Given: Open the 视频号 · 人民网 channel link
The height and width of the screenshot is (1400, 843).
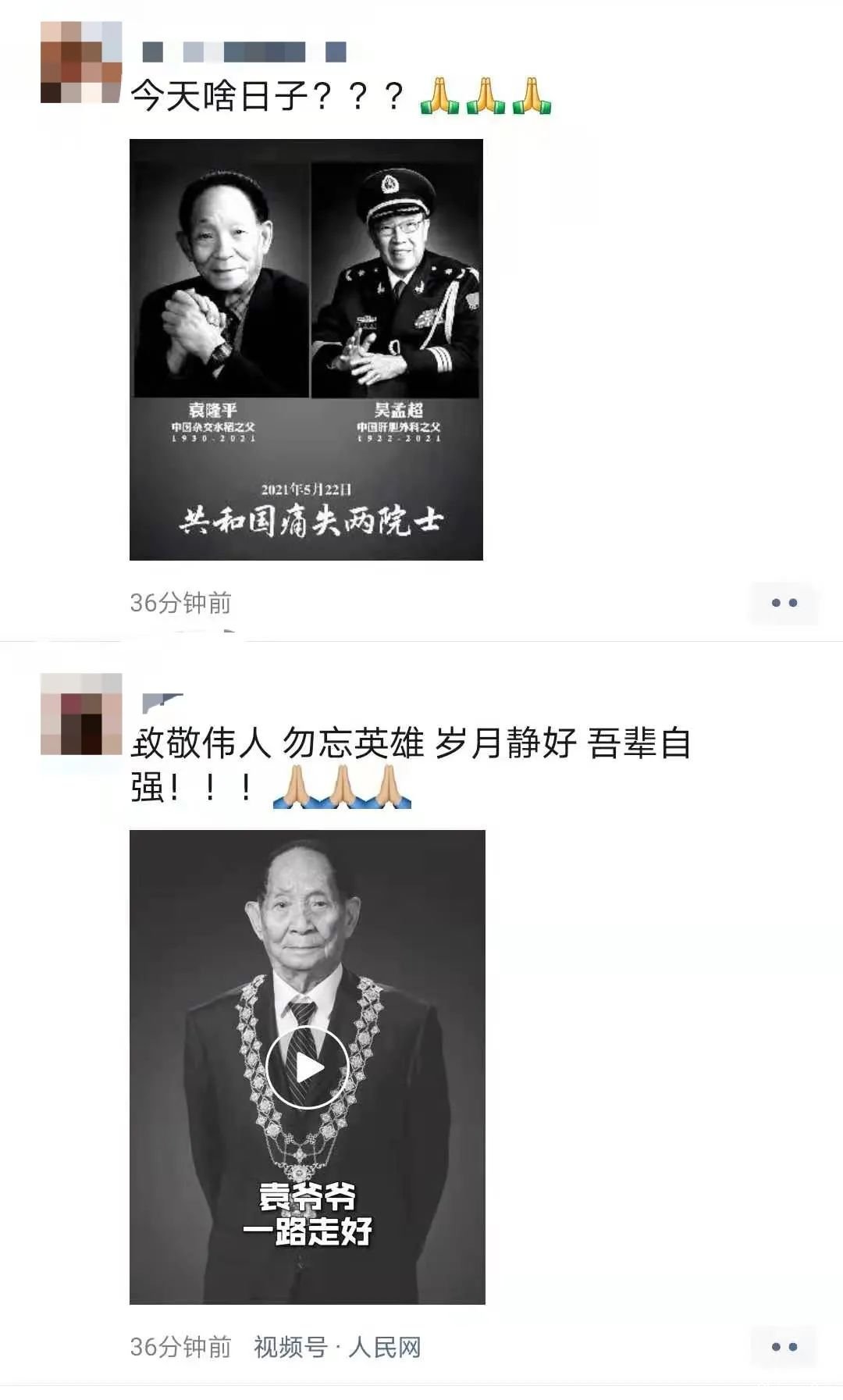Looking at the screenshot, I should [337, 1348].
